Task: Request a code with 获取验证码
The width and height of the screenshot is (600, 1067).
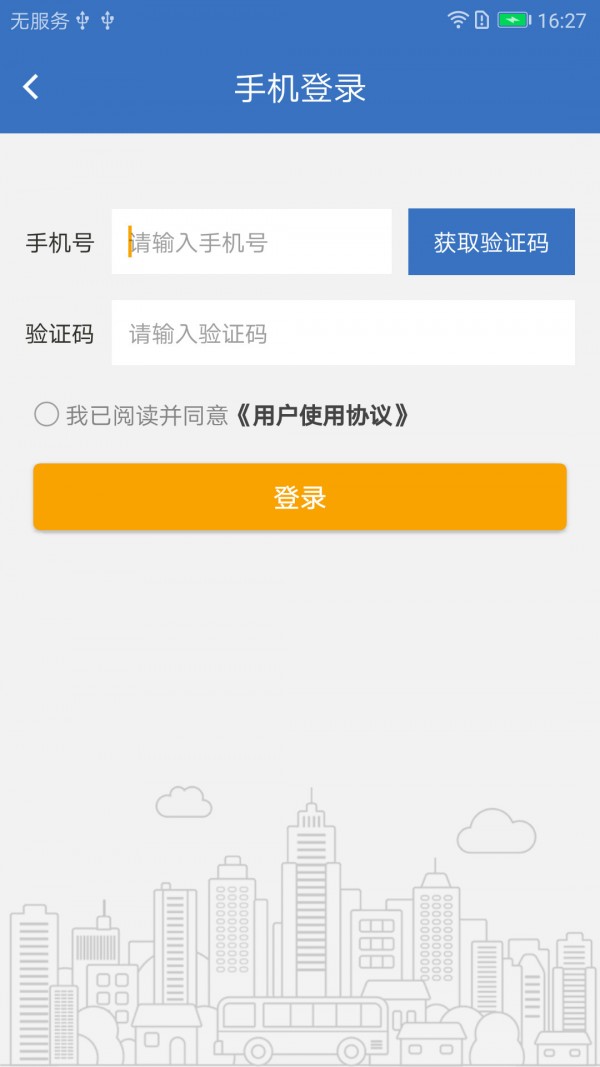Action: click(491, 242)
